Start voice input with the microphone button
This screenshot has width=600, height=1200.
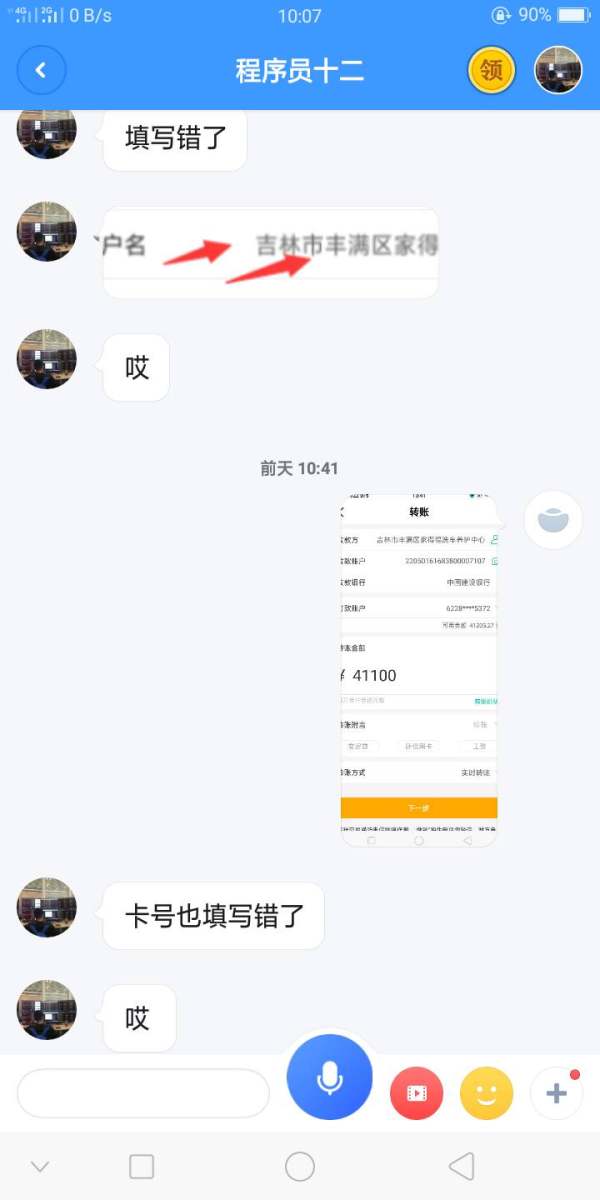pyautogui.click(x=330, y=1077)
